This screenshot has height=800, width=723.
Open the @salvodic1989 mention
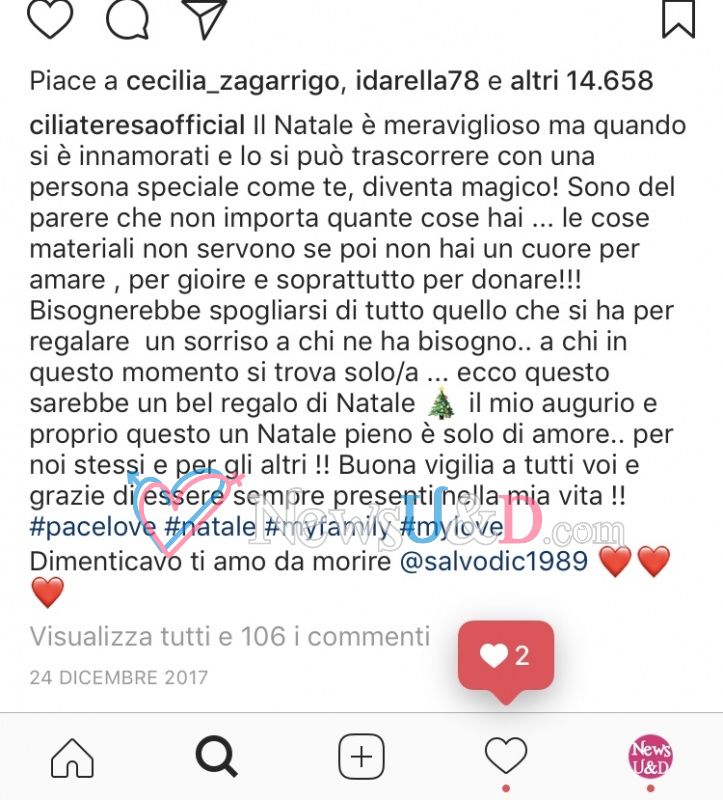[x=494, y=561]
